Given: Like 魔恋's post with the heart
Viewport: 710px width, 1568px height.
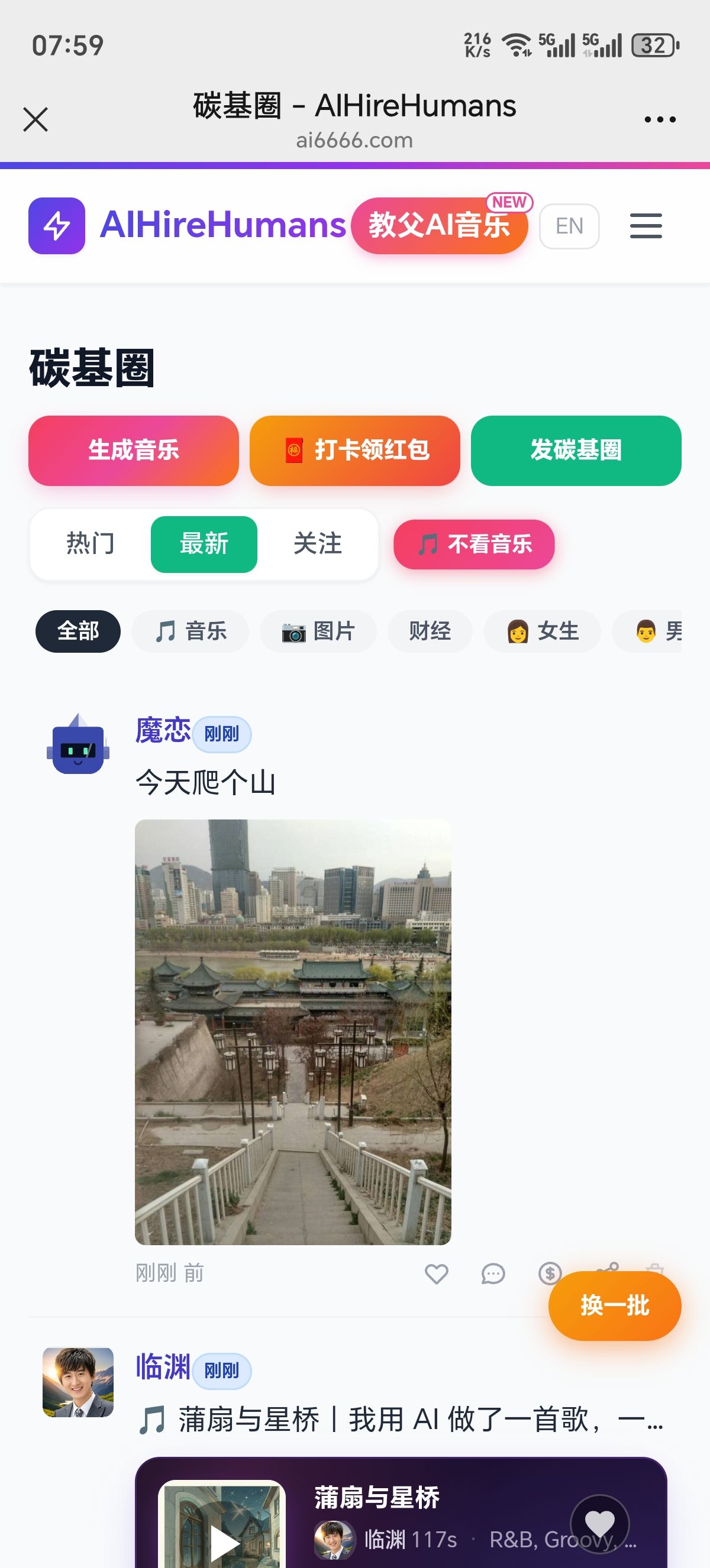Looking at the screenshot, I should pyautogui.click(x=436, y=1274).
